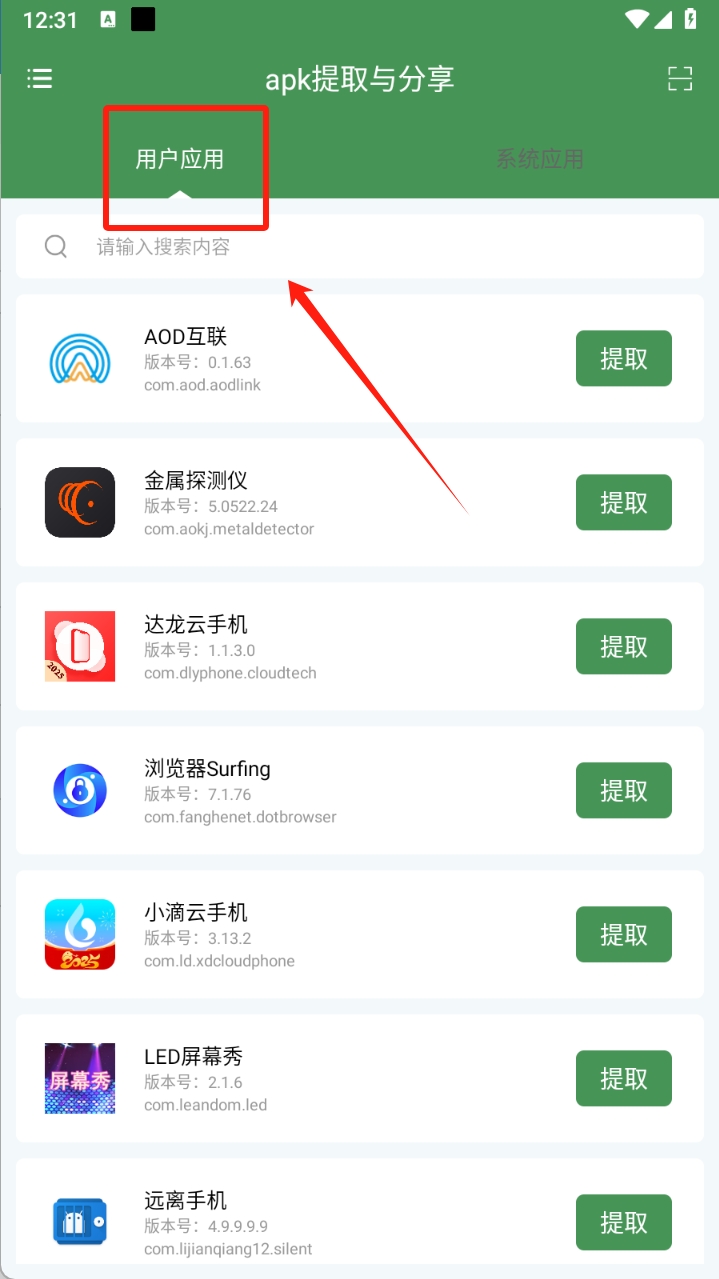Extract the LED屏幕秀 apk

tap(623, 1079)
